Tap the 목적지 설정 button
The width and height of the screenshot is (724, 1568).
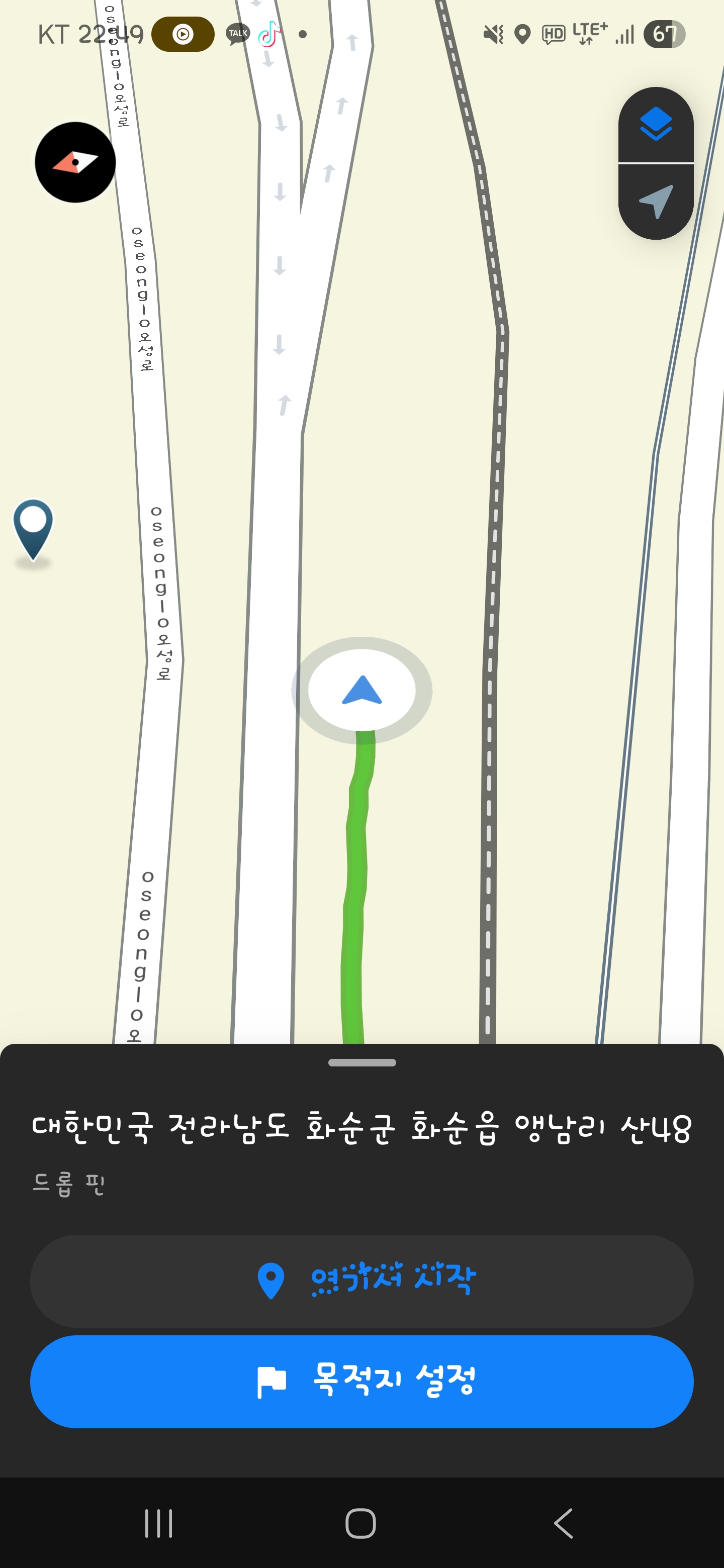(x=361, y=1381)
